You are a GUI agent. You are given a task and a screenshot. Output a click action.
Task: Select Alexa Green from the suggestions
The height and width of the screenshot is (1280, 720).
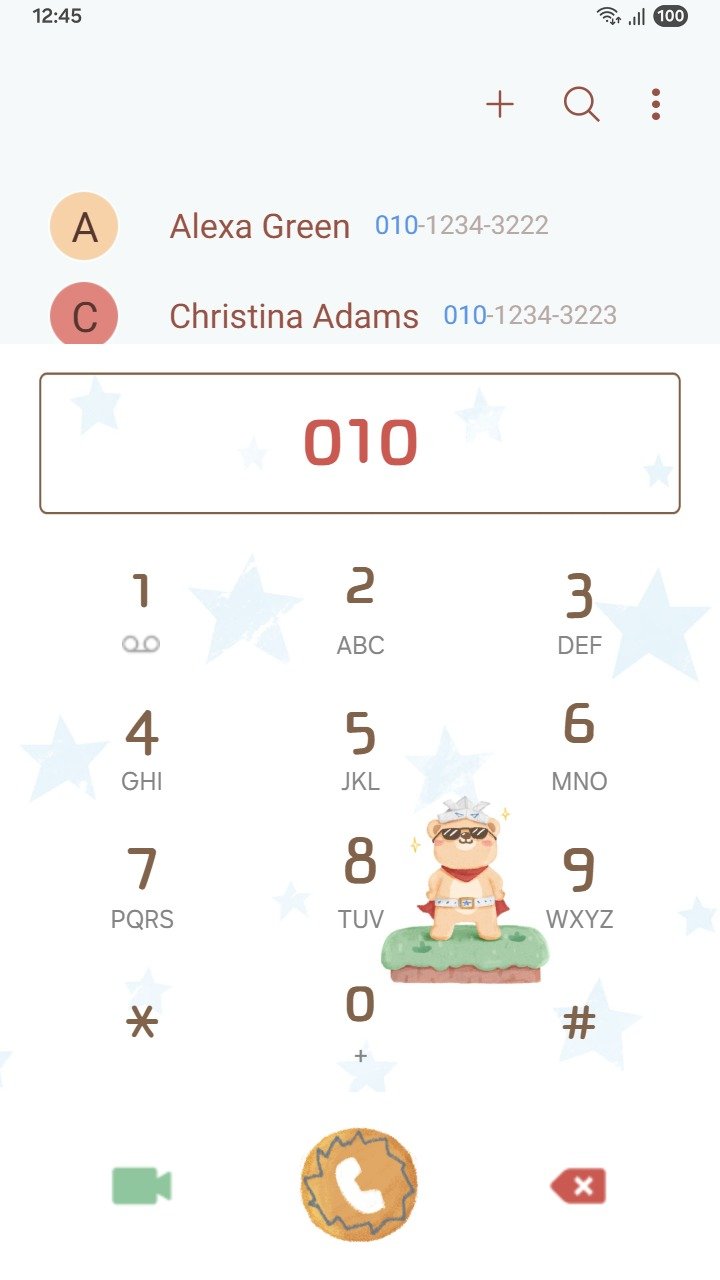[260, 226]
